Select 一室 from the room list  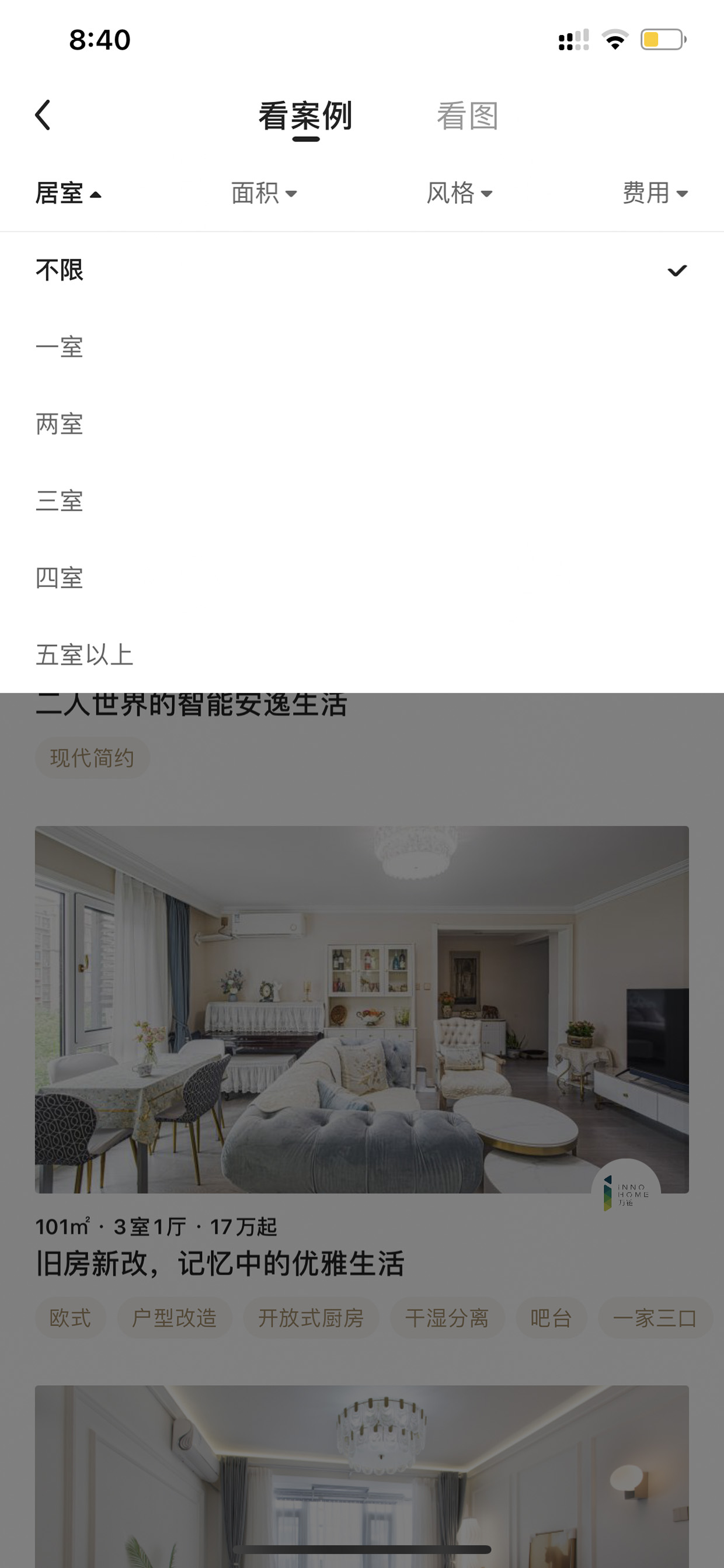coord(362,347)
